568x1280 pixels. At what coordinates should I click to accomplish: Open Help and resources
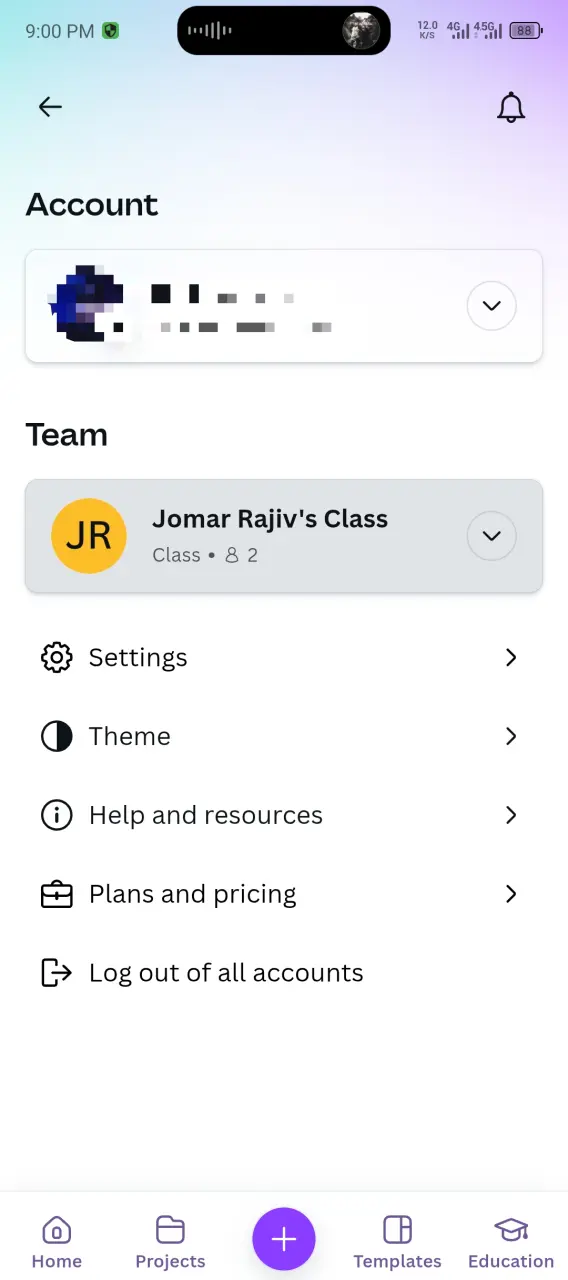pos(284,815)
